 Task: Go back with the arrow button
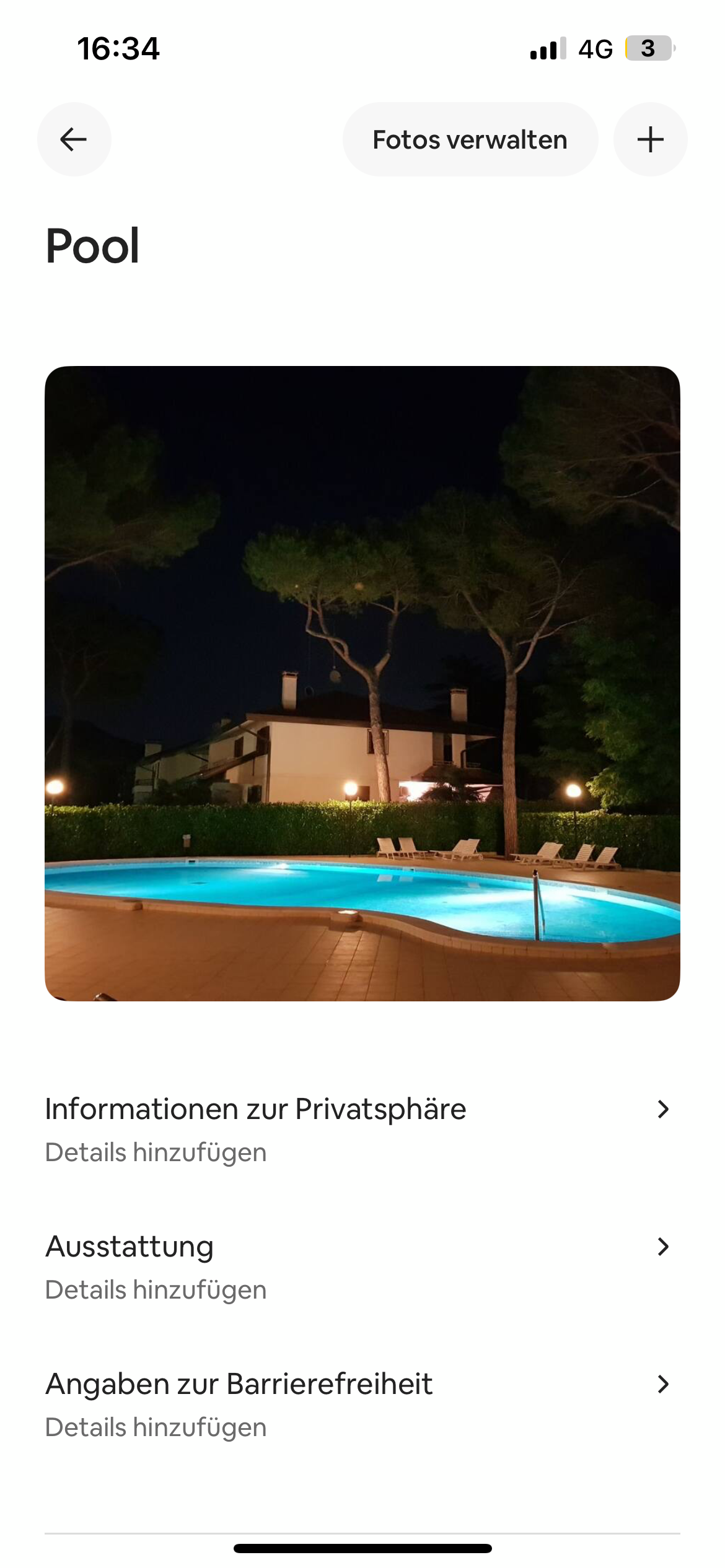[74, 139]
